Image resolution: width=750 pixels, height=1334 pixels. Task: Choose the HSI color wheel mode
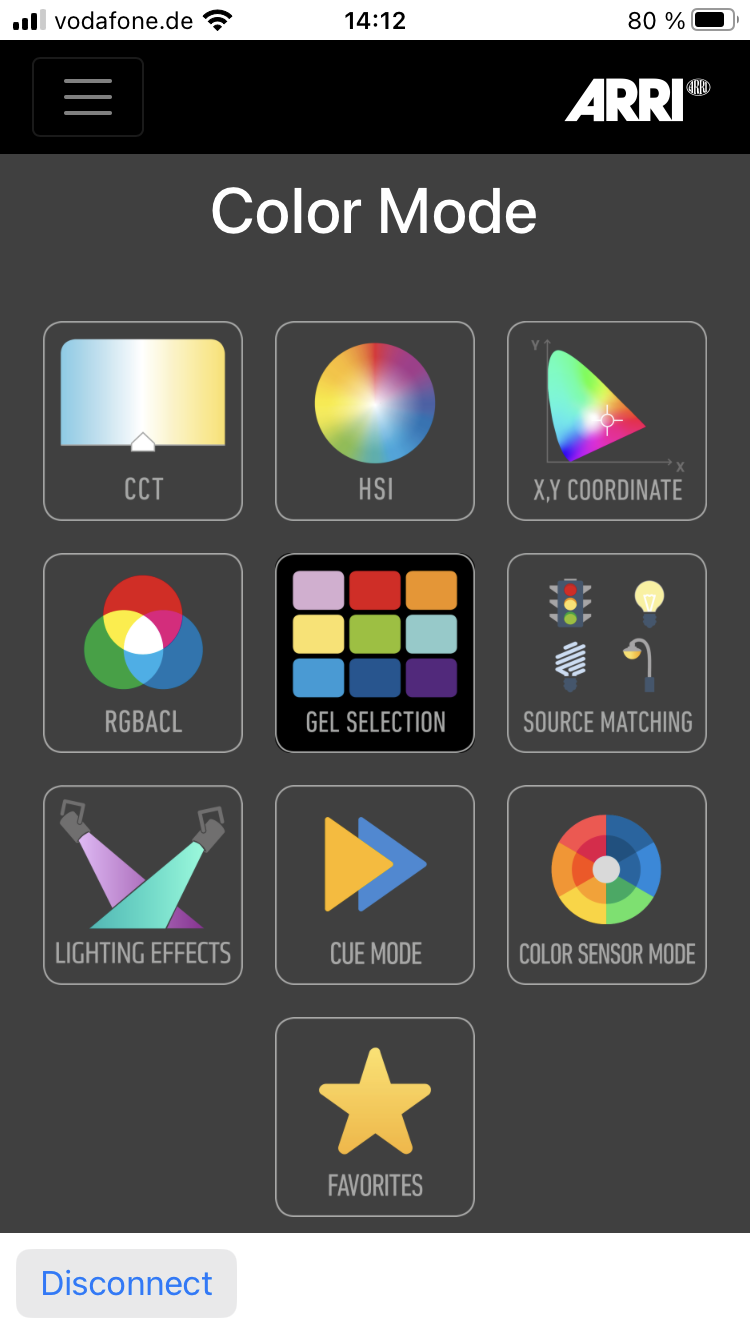pyautogui.click(x=375, y=421)
